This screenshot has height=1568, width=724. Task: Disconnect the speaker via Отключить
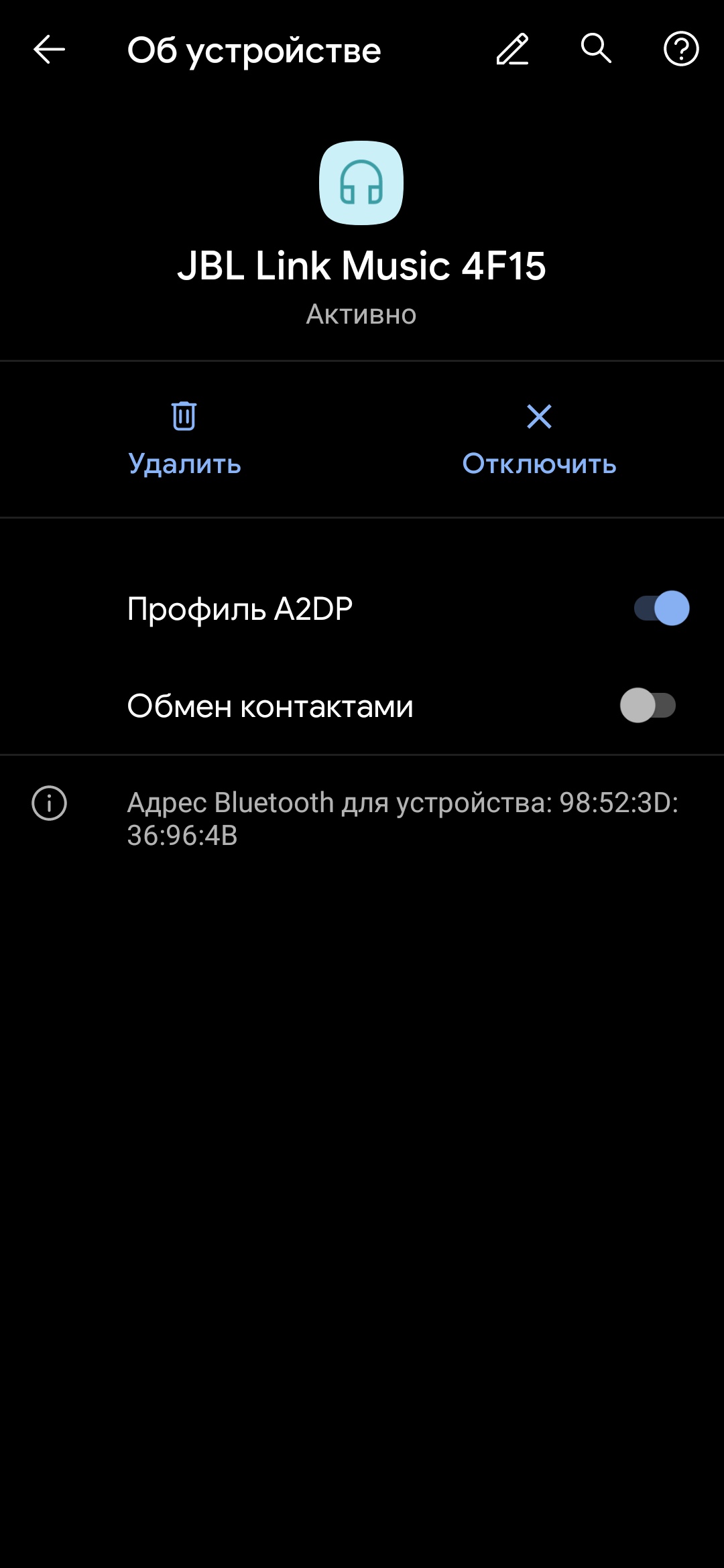(539, 439)
